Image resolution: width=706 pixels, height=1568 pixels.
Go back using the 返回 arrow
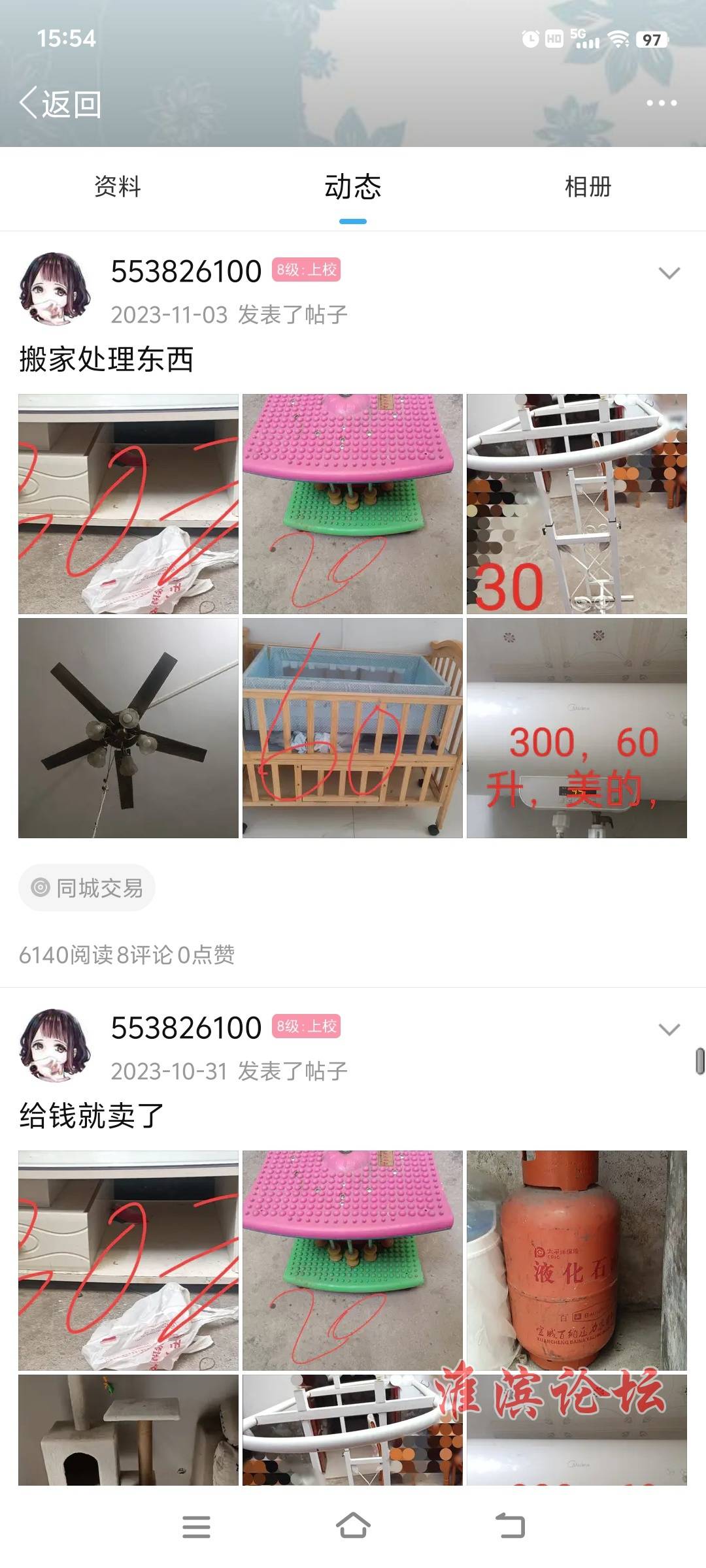(x=59, y=104)
